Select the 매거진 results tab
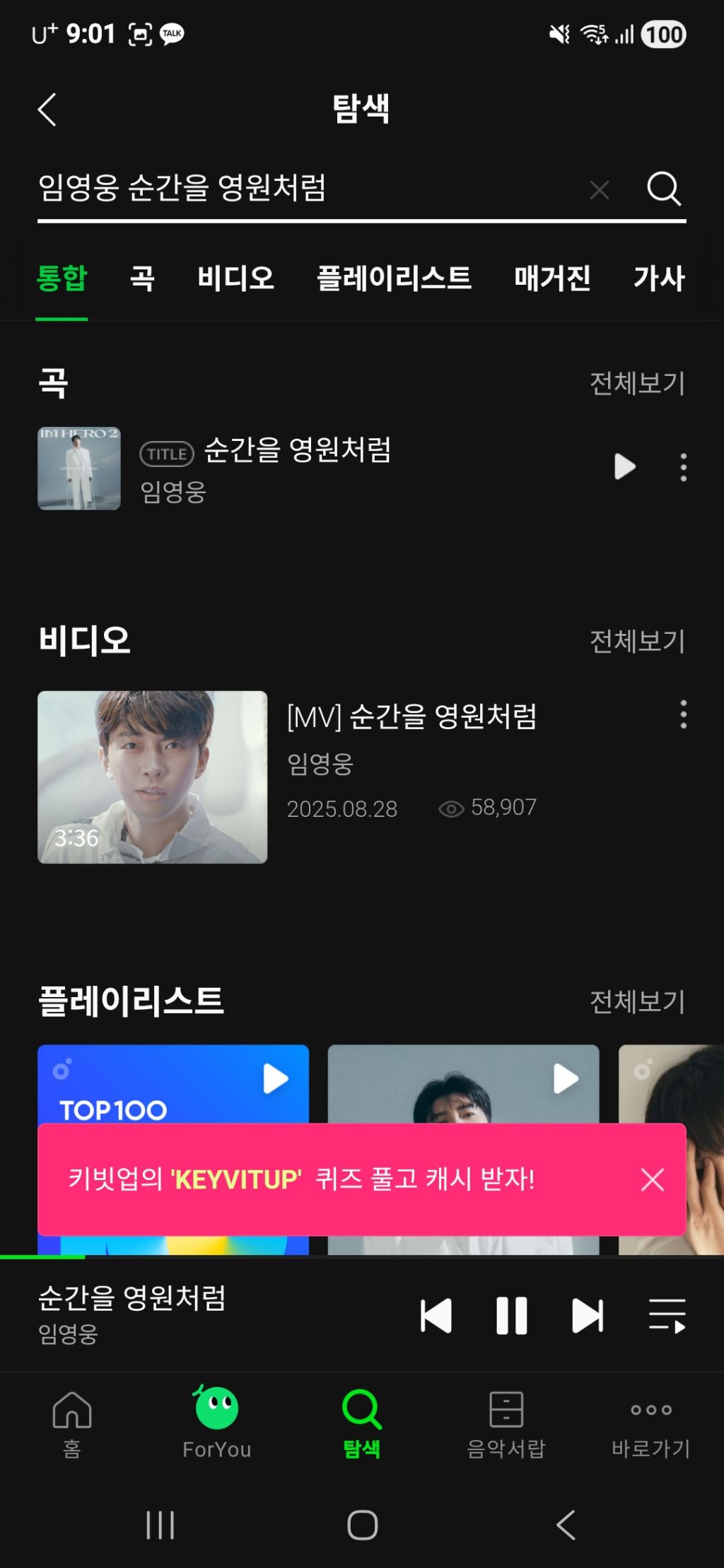The image size is (724, 1568). coord(552,278)
